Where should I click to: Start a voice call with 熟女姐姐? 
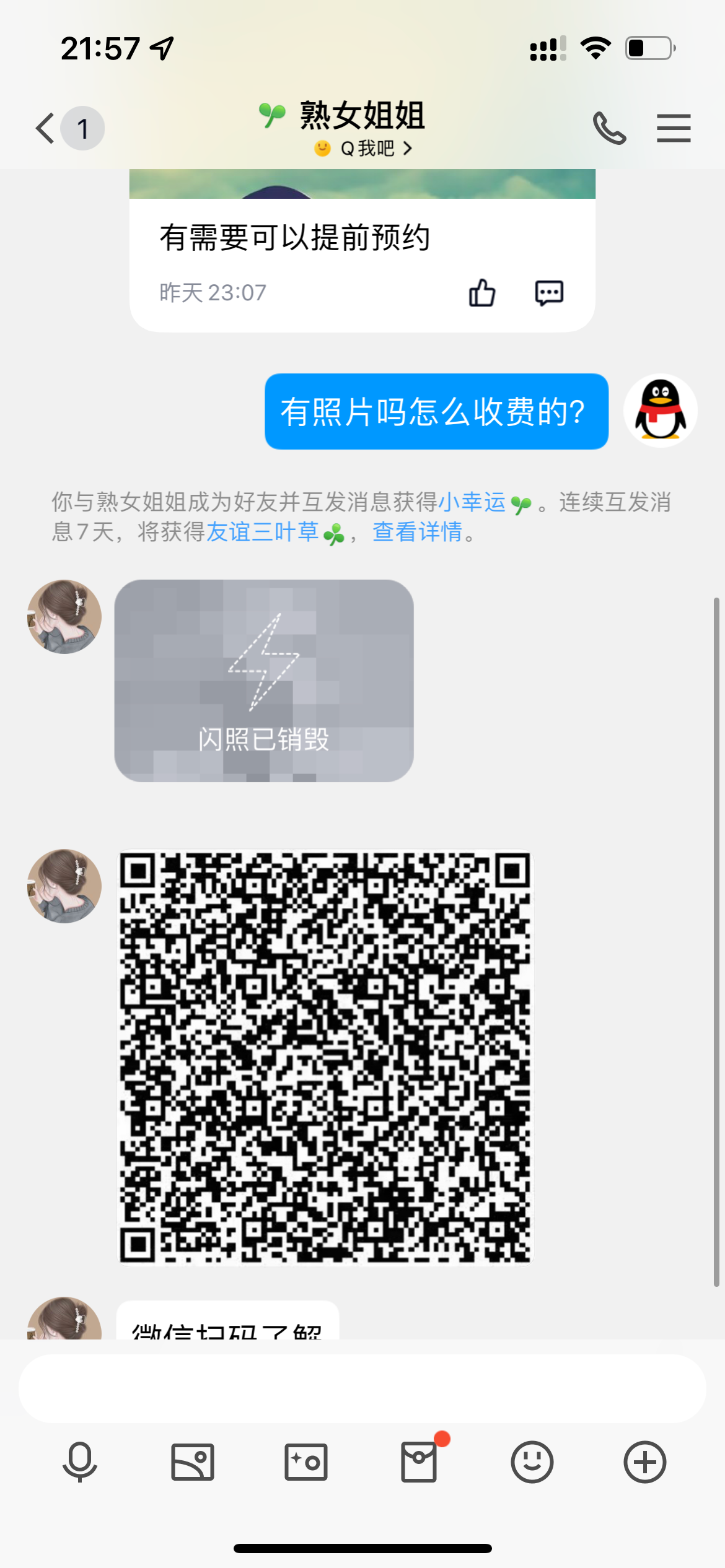coord(609,128)
